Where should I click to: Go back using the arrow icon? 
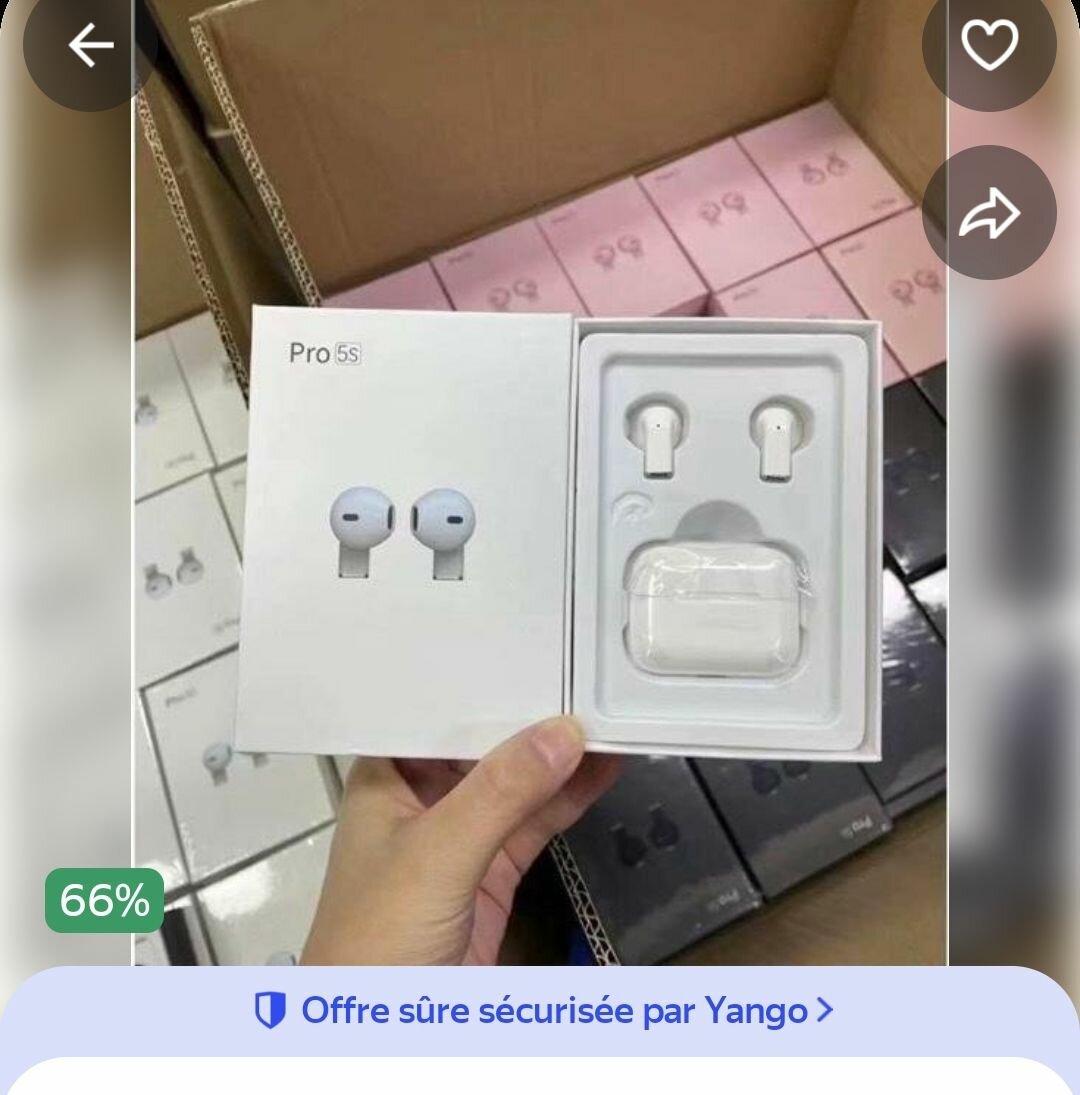(90, 46)
